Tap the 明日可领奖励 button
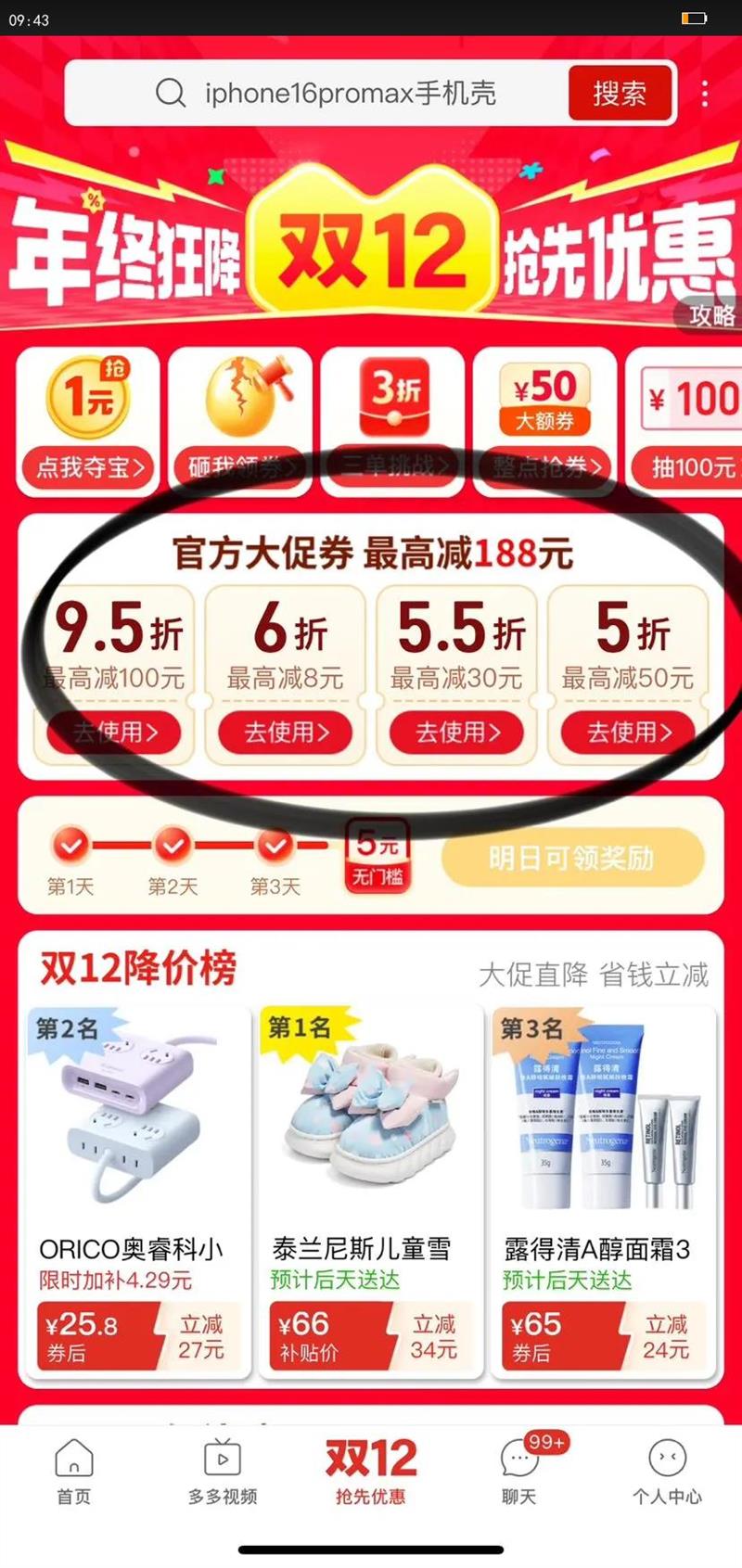This screenshot has width=742, height=1568. (572, 858)
